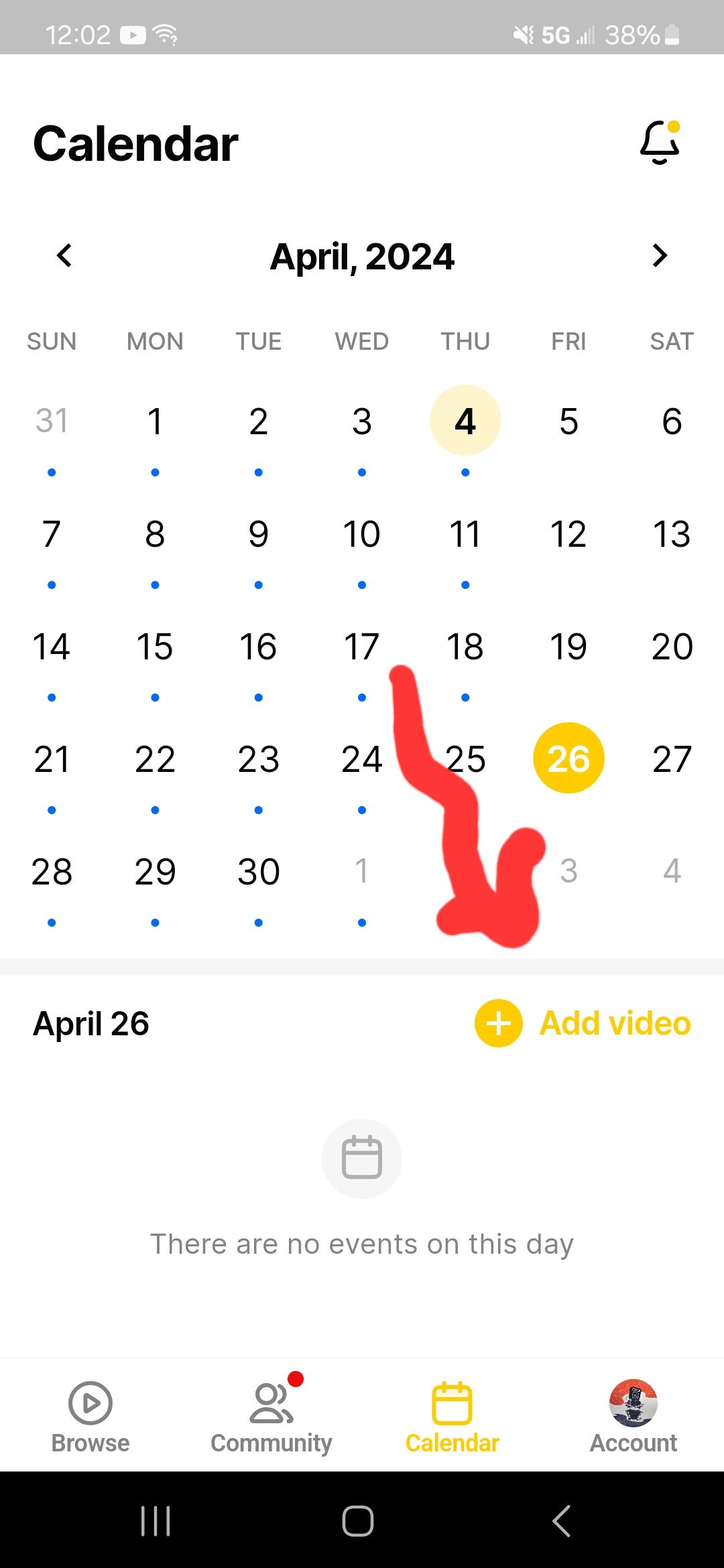This screenshot has height=1568, width=724.
Task: Select April 23 on the calendar
Action: tap(259, 759)
